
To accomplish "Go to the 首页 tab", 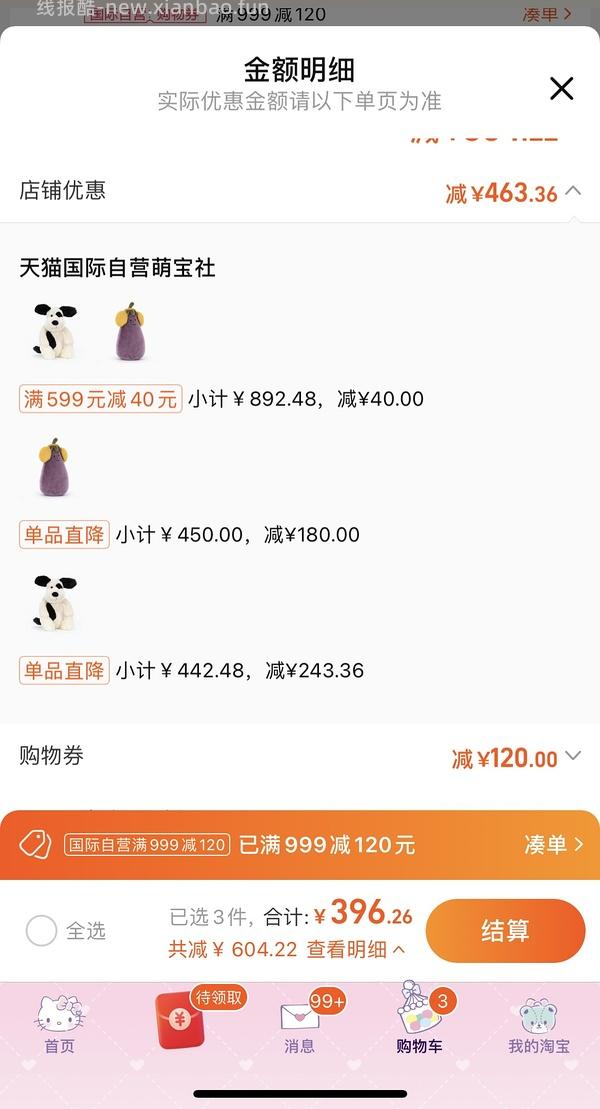I will coord(60,1025).
